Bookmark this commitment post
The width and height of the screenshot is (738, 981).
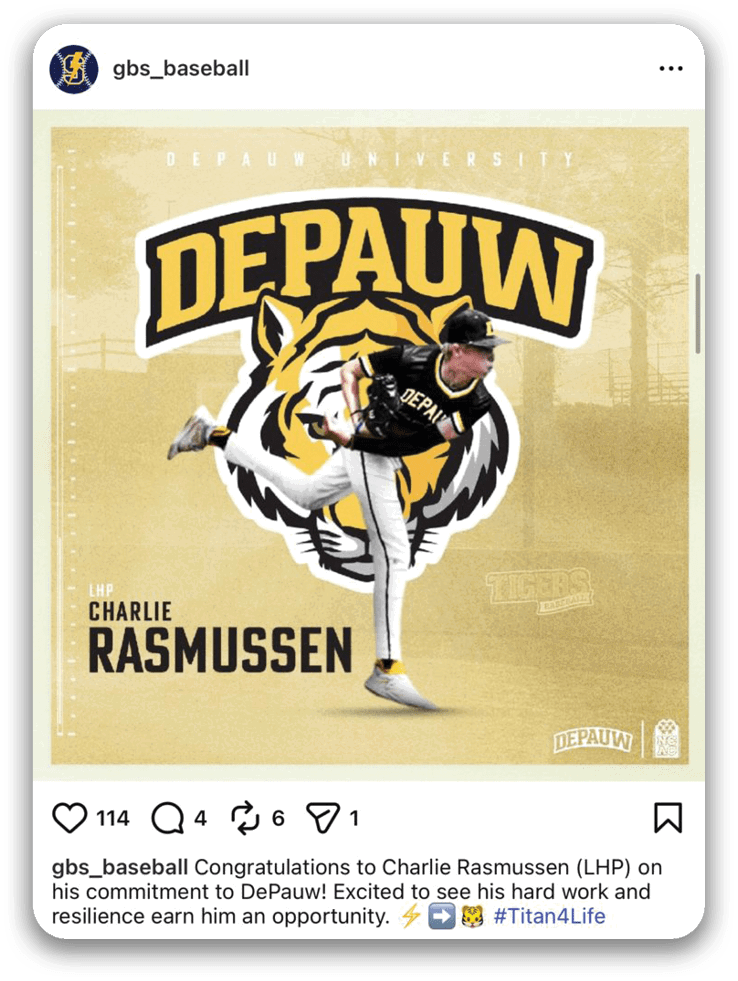point(668,818)
